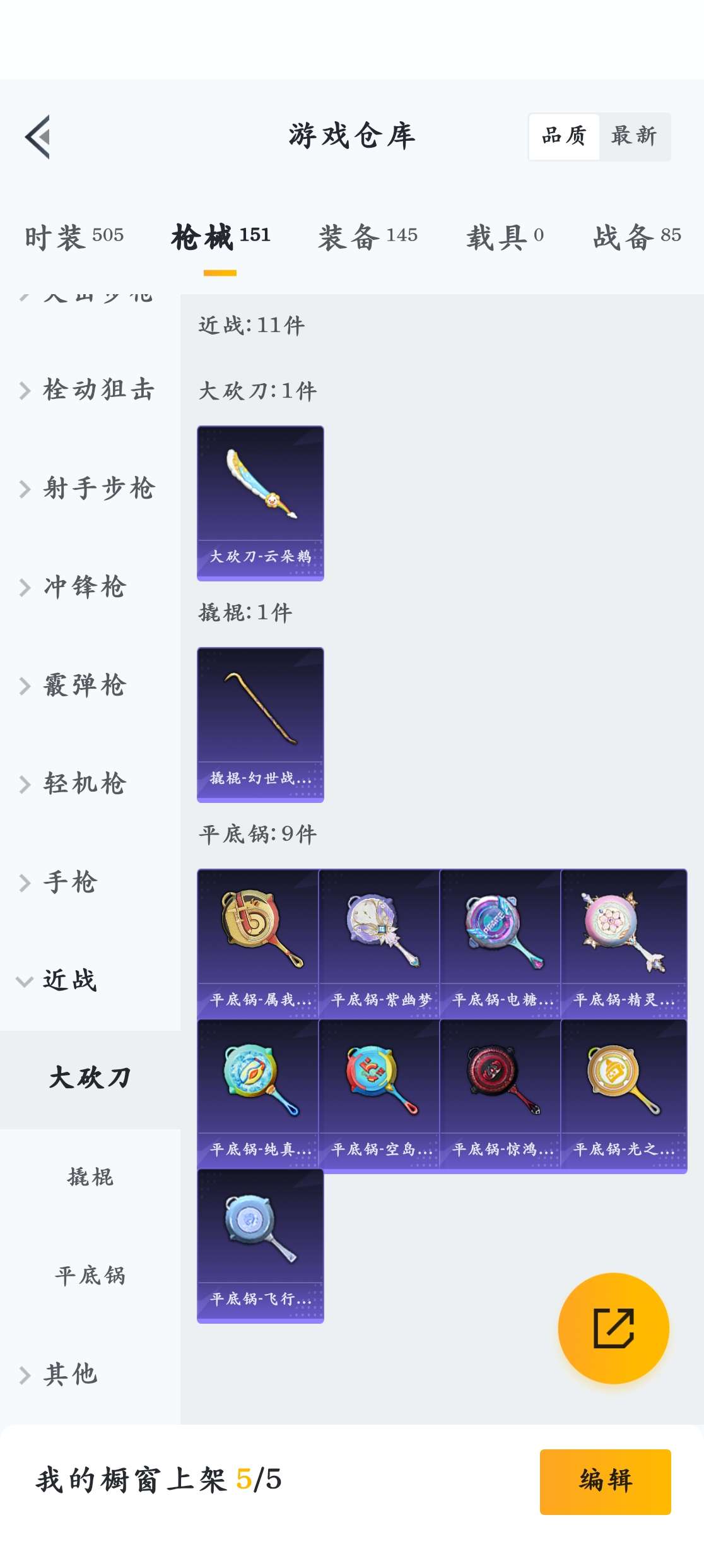Expand the 栓动狙击 category

88,390
